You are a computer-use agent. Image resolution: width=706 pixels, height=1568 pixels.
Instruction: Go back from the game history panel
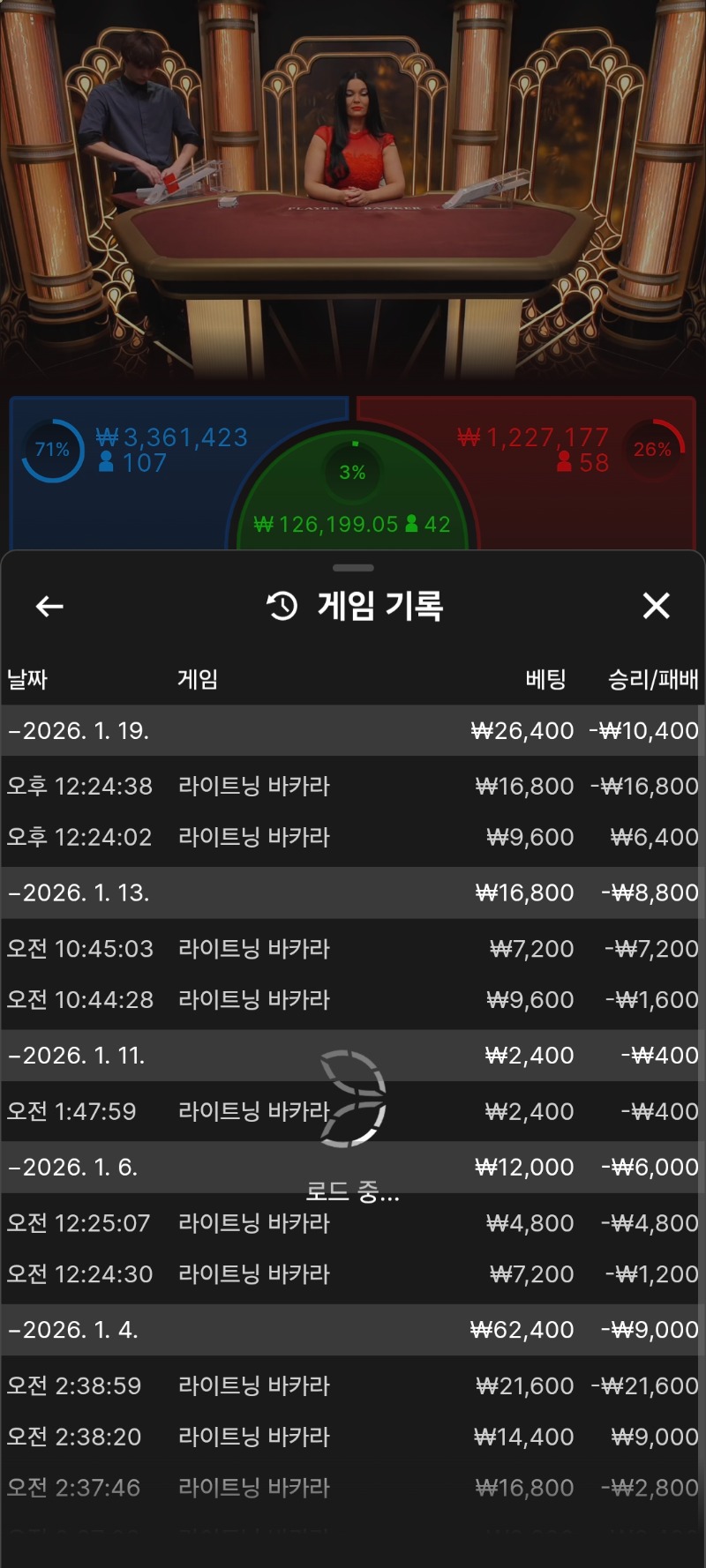click(x=49, y=606)
